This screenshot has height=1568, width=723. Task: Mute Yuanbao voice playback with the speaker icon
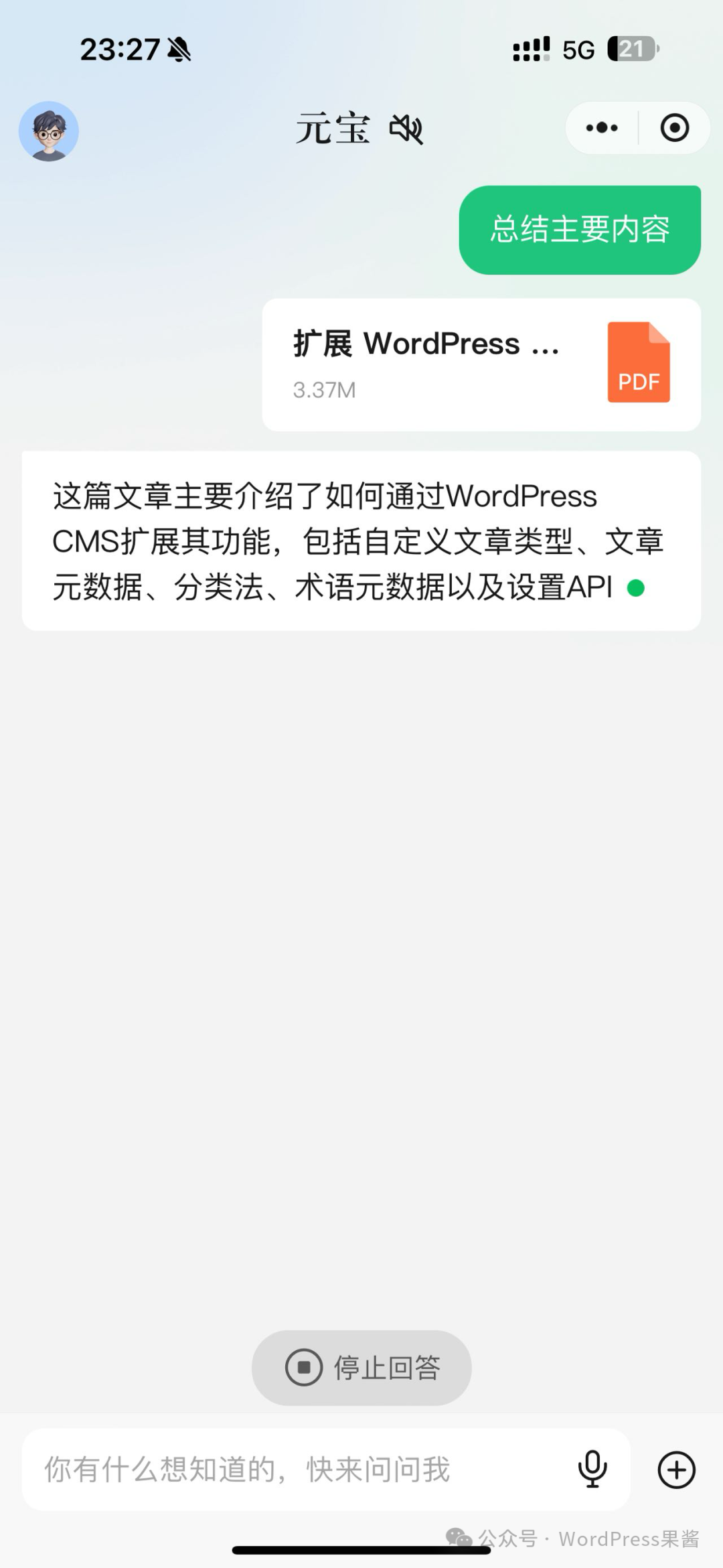[x=408, y=129]
